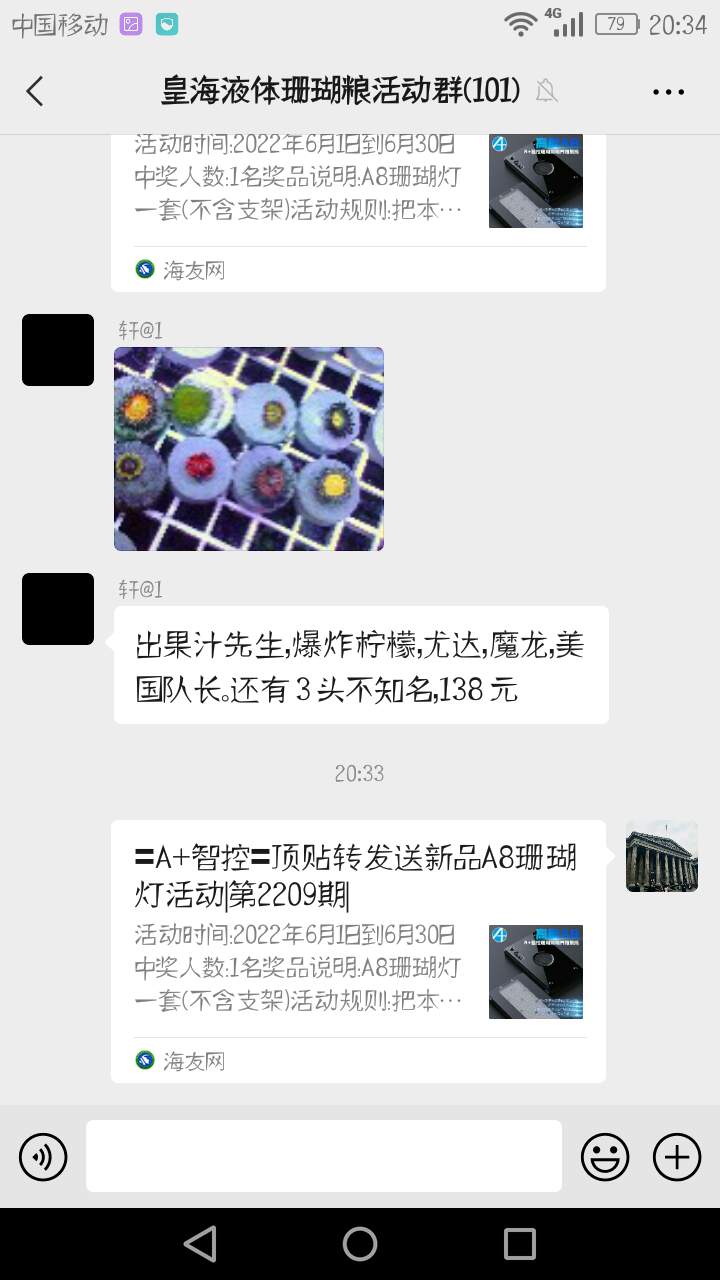Open the partially visible 海友网 card at top
720x1280 pixels.
pyautogui.click(x=358, y=210)
